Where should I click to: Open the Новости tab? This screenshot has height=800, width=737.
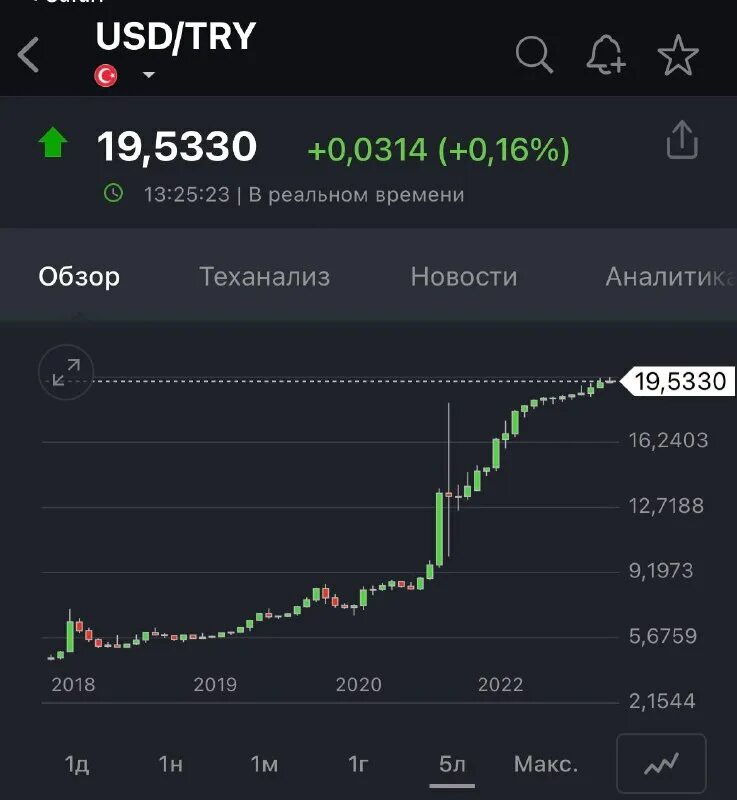462,277
